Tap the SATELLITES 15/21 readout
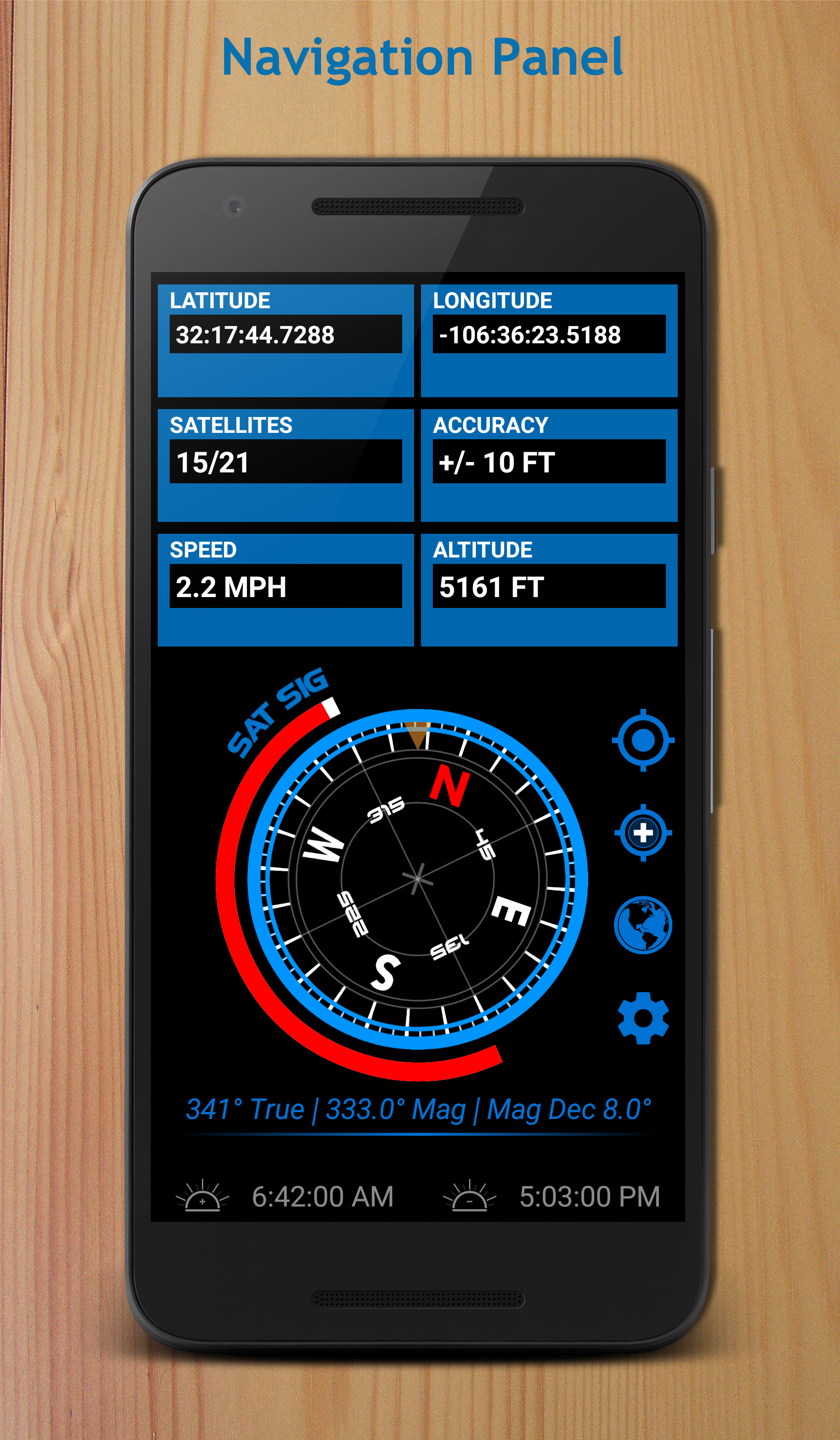The height and width of the screenshot is (1440, 840). (x=286, y=461)
